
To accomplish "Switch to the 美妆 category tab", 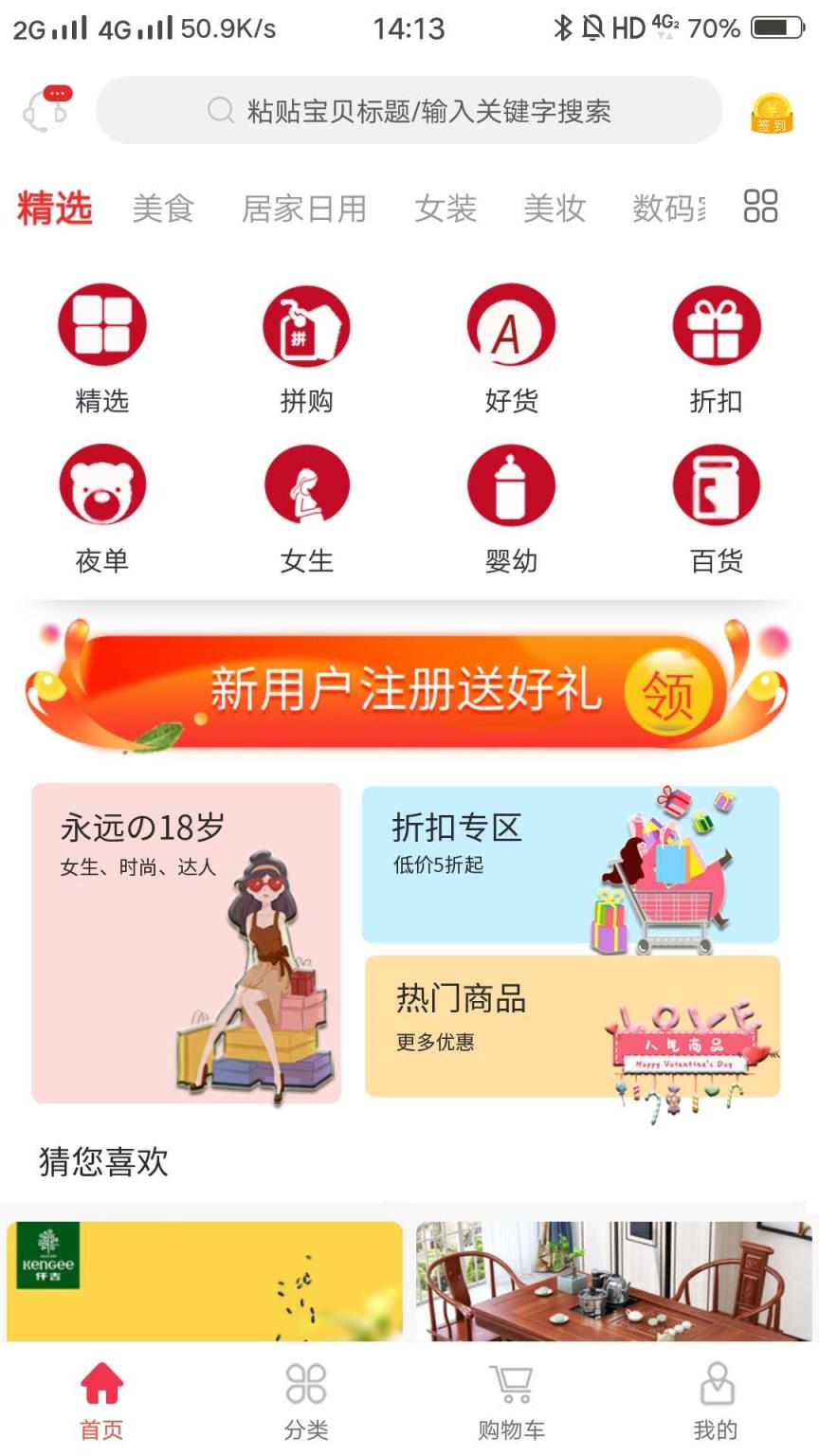I will pyautogui.click(x=555, y=209).
